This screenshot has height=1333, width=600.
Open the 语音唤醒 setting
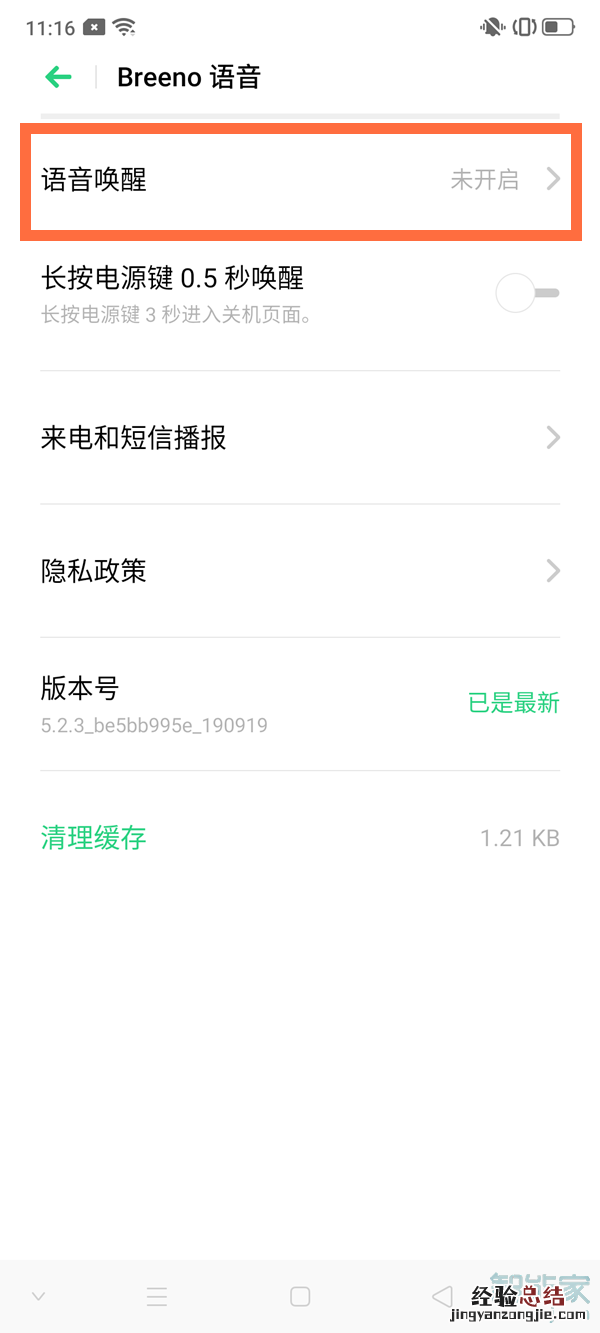(x=300, y=180)
